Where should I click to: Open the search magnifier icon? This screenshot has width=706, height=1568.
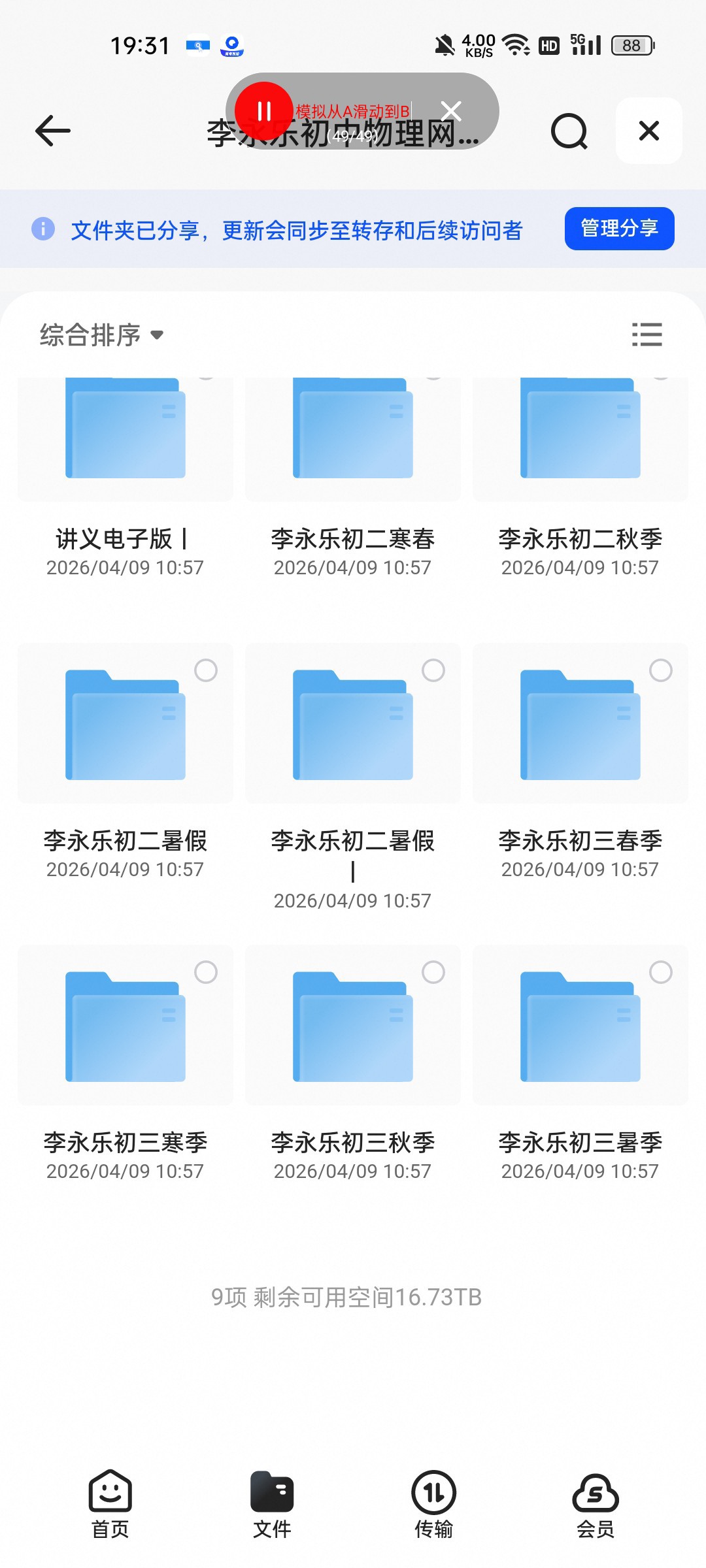569,131
